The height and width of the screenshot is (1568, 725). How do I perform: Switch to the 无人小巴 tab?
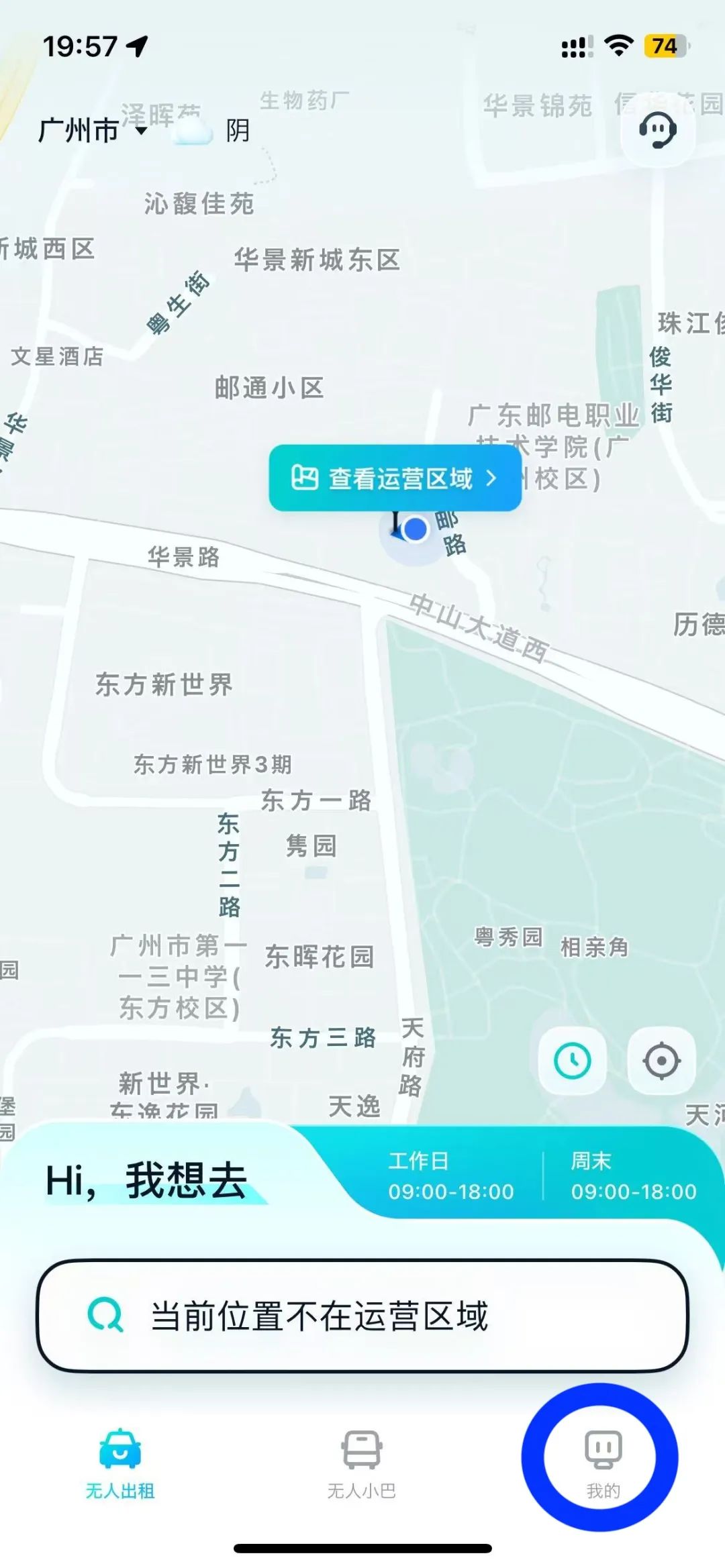[361, 1463]
